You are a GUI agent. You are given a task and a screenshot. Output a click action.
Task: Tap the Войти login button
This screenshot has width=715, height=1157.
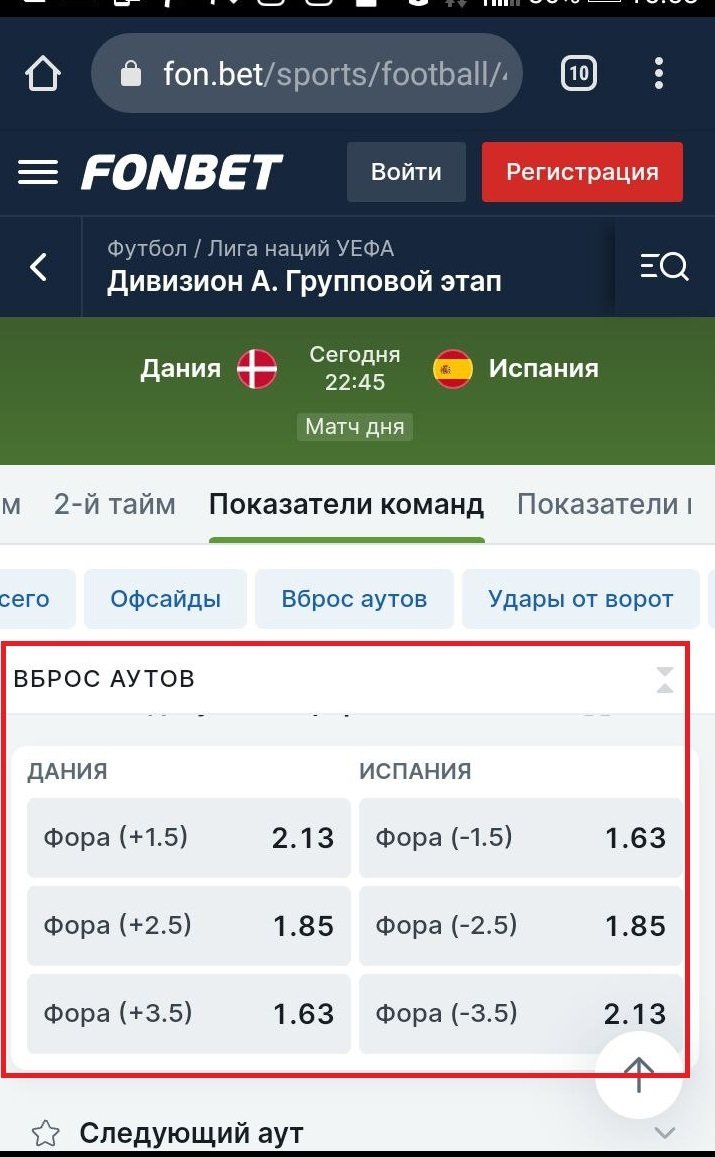(x=406, y=172)
